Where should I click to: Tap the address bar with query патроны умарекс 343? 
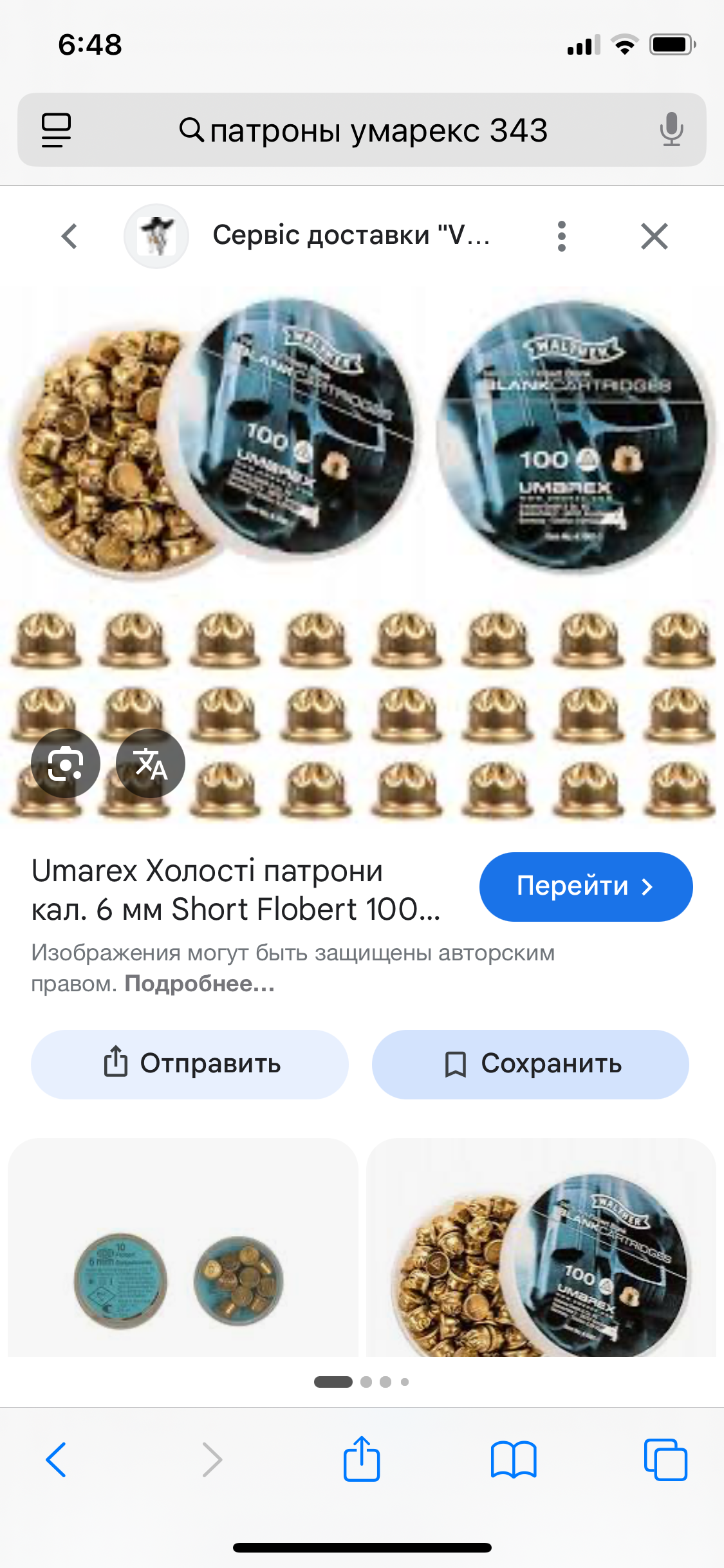click(364, 131)
